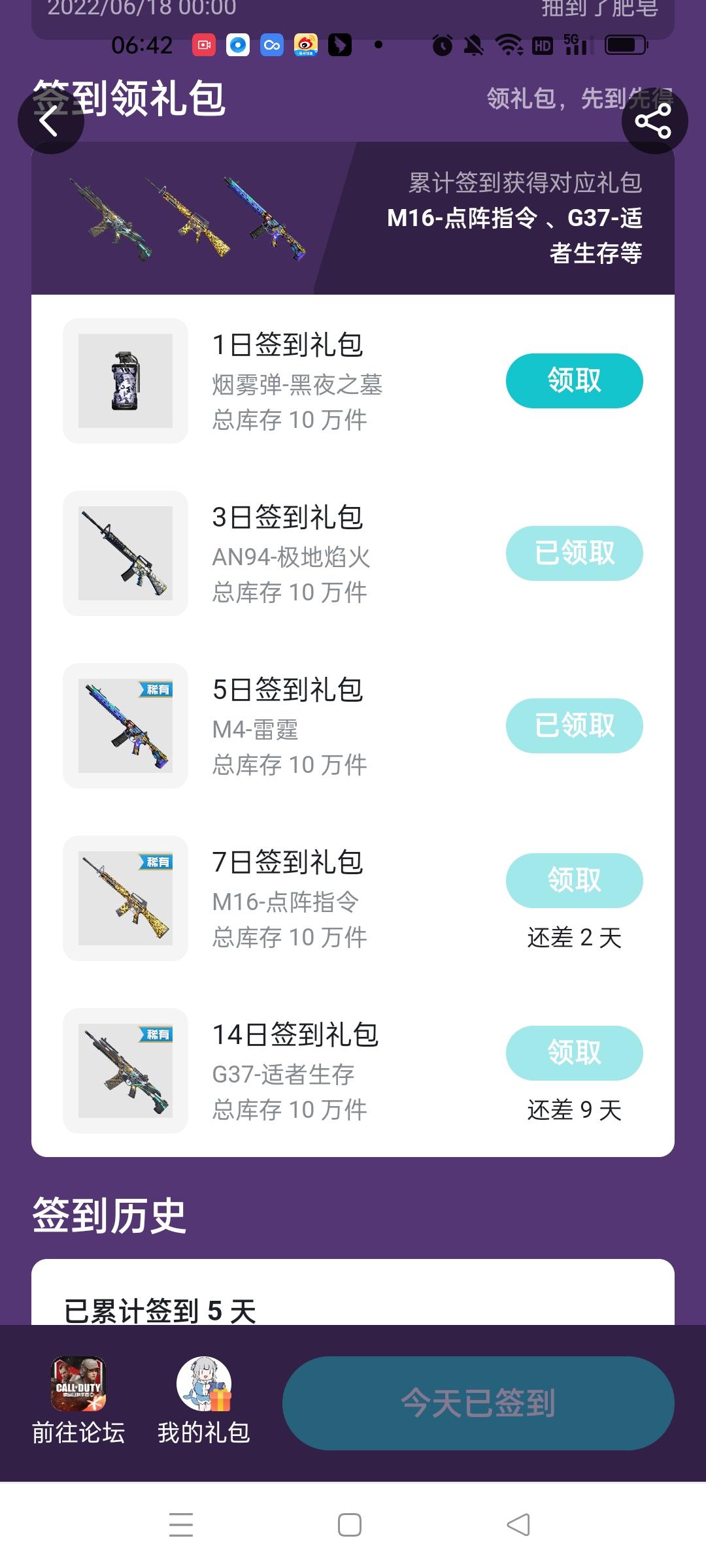706x1568 pixels.
Task: Tap 已领取 on the 3日签到礼包
Action: (x=574, y=553)
